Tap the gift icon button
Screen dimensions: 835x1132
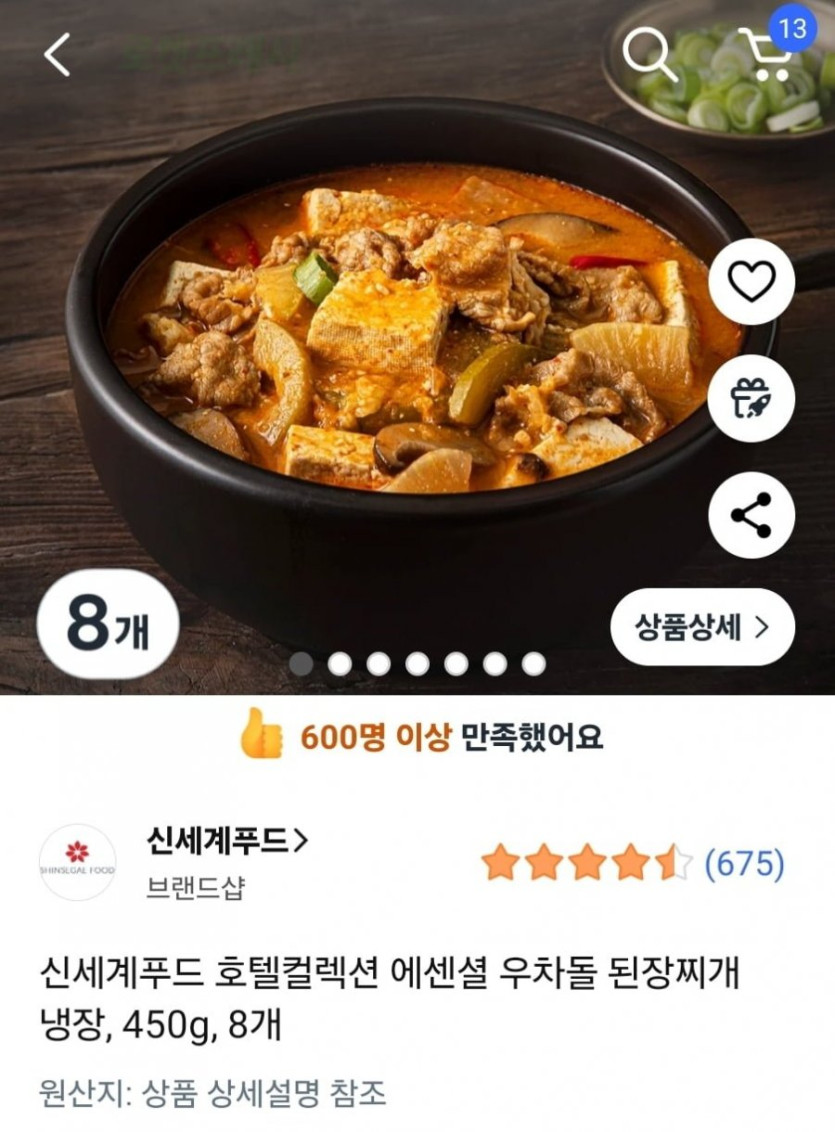(751, 398)
